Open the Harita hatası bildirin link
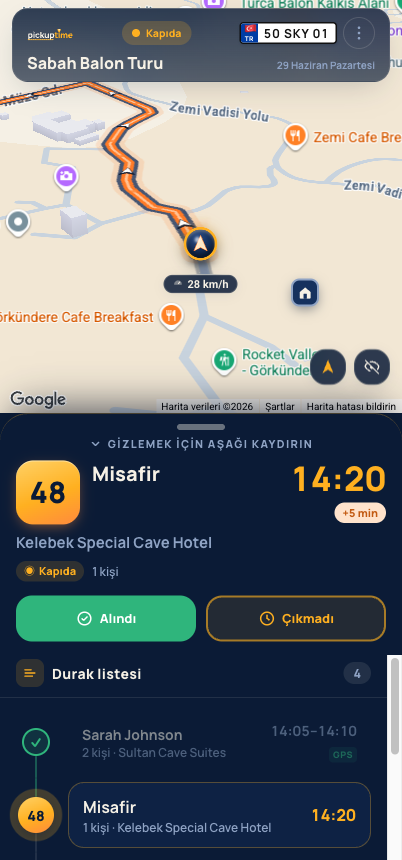 click(x=351, y=406)
